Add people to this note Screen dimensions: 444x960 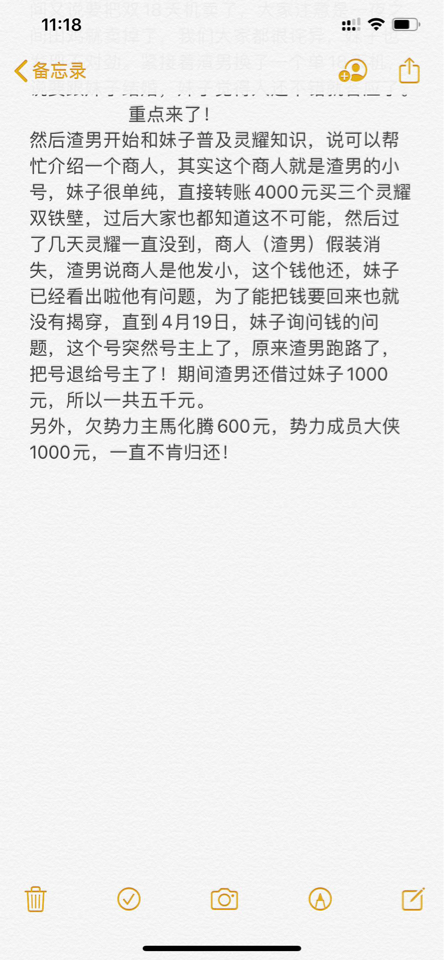point(353,70)
